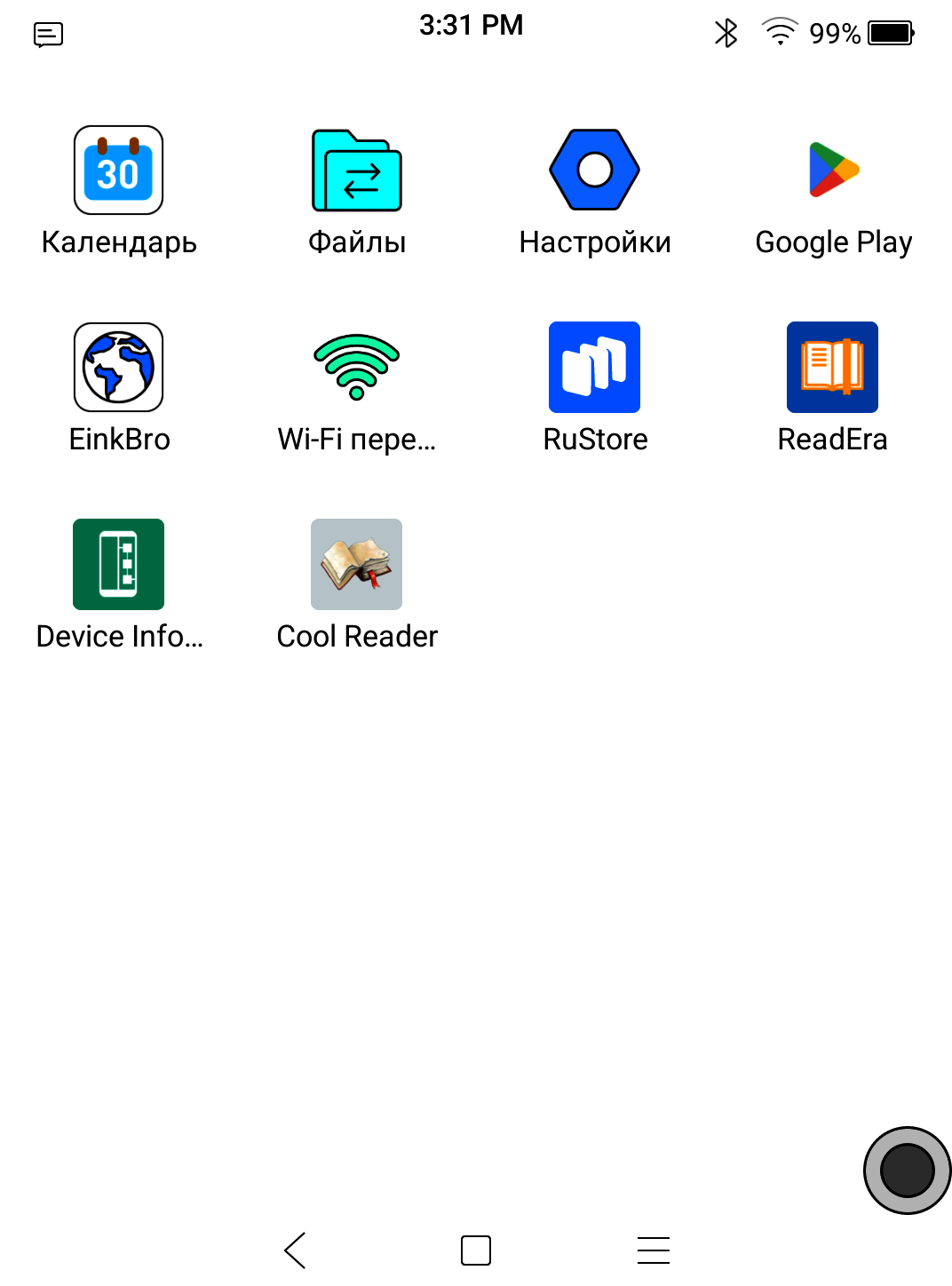Open the Device Info app
This screenshot has width=952, height=1286.
click(x=118, y=565)
